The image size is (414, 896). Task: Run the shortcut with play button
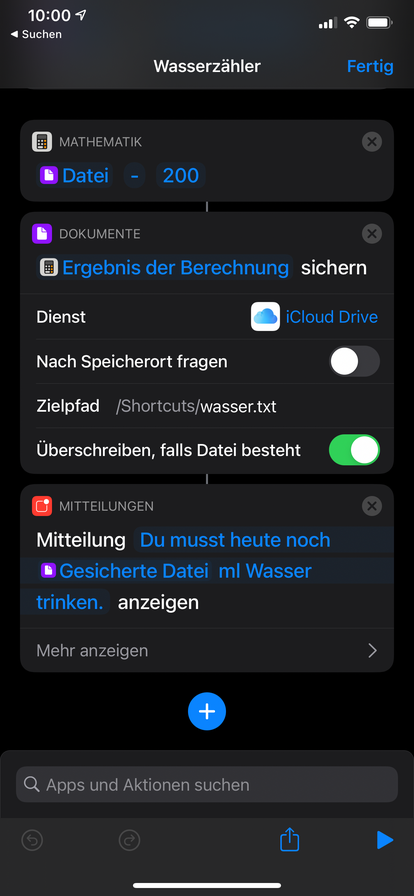pos(384,840)
